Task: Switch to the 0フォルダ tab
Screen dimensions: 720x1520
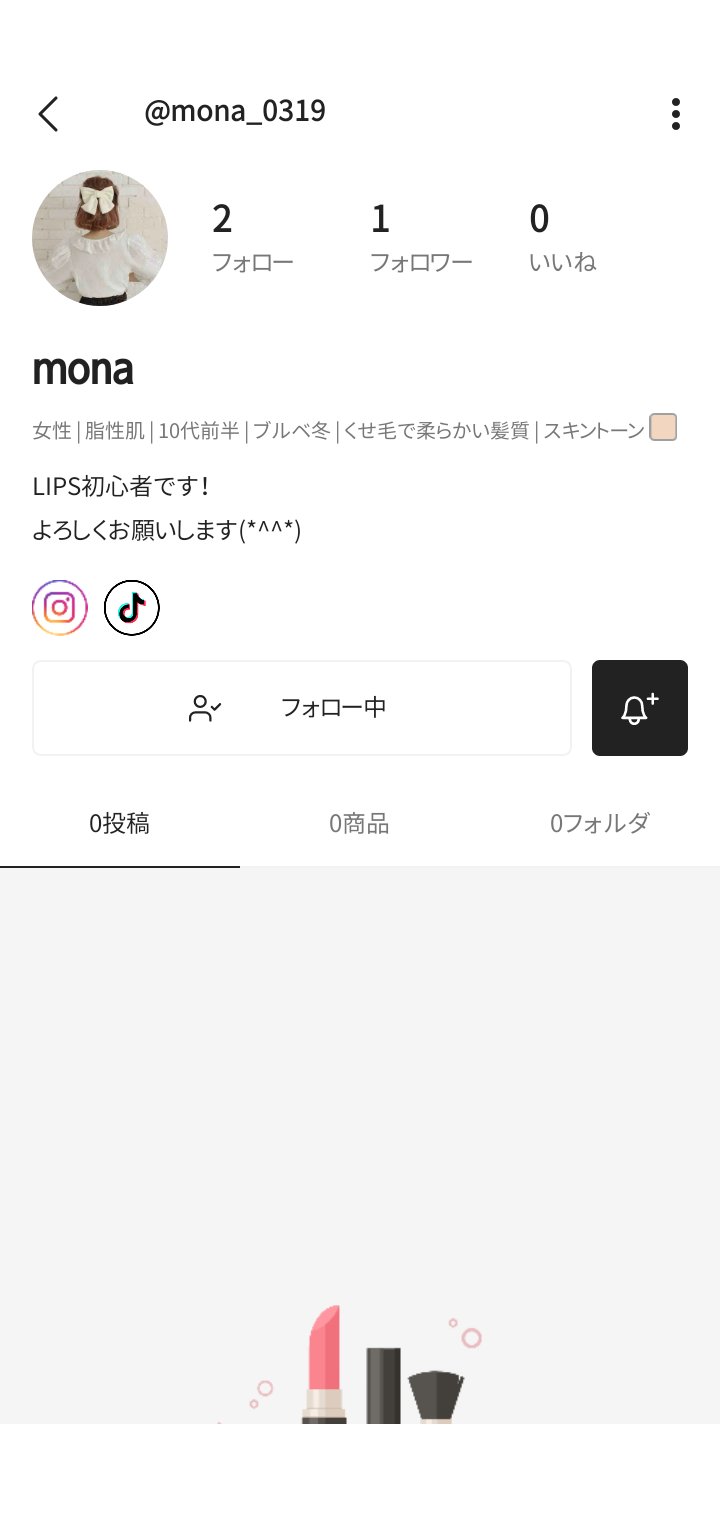Action: [599, 822]
